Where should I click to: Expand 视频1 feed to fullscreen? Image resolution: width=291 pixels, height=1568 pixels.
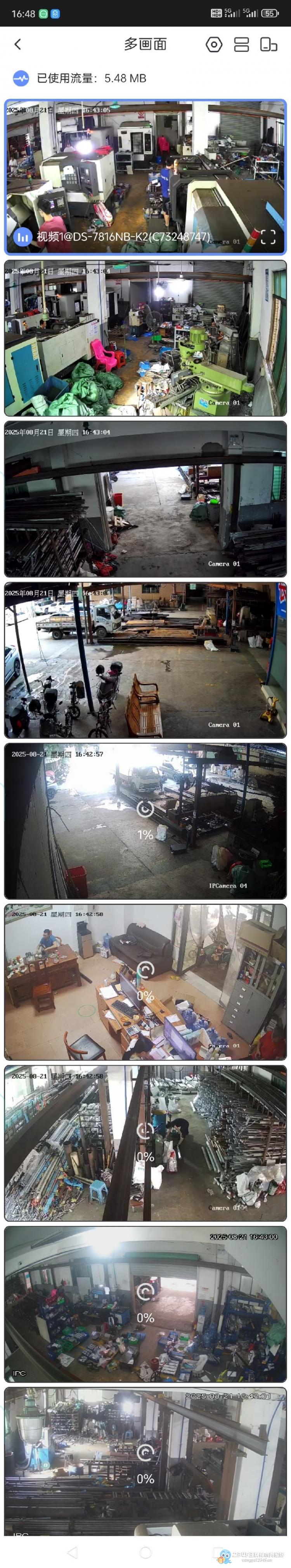pos(268,237)
